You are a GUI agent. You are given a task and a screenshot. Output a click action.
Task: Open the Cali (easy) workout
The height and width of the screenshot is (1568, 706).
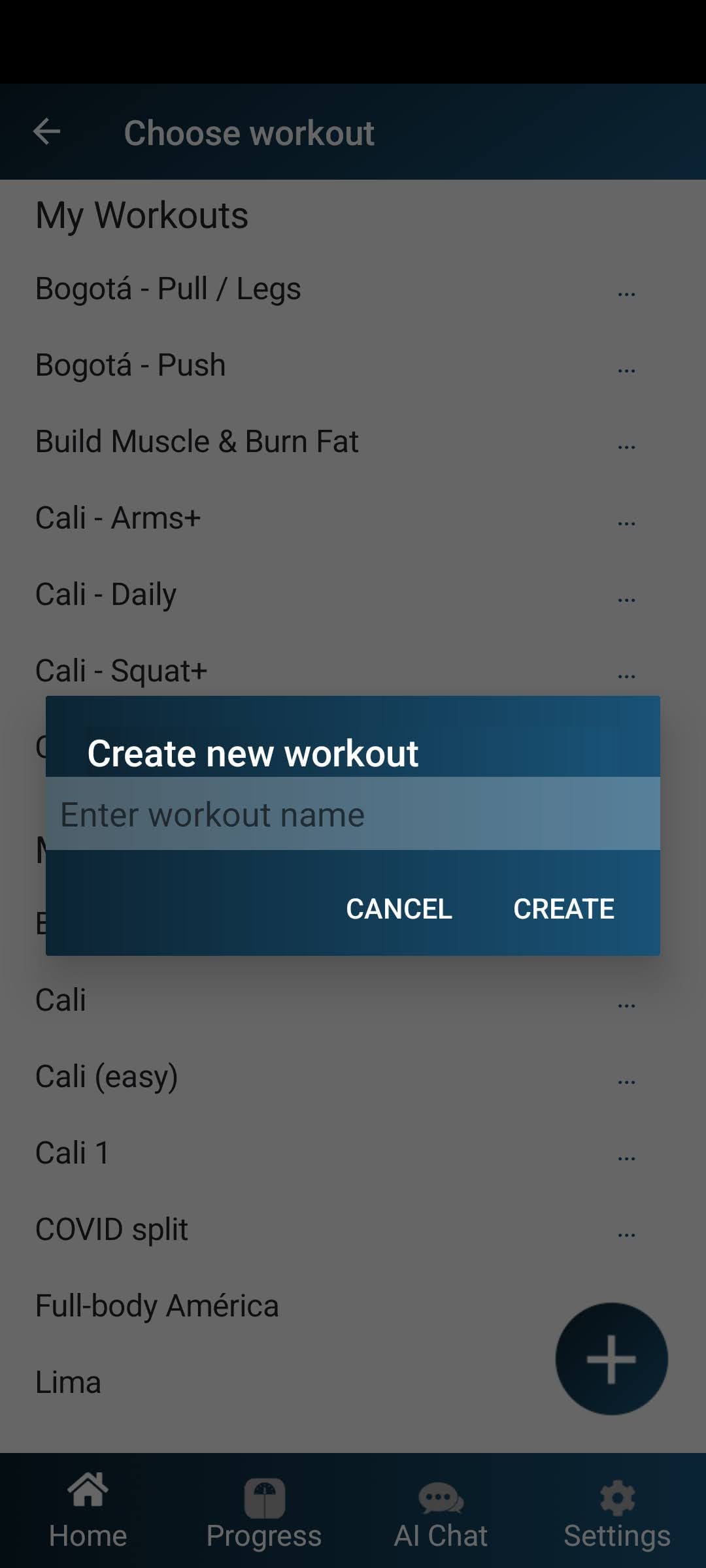click(107, 1077)
